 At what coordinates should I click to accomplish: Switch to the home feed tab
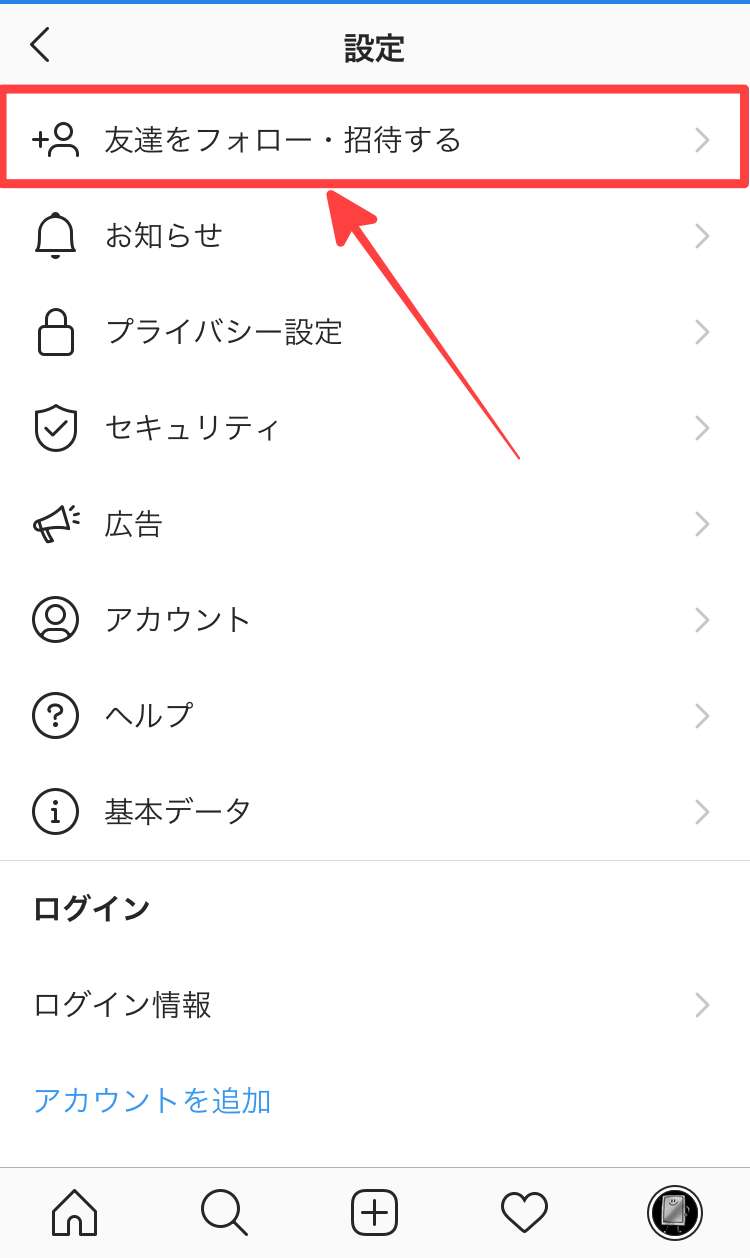click(75, 1213)
